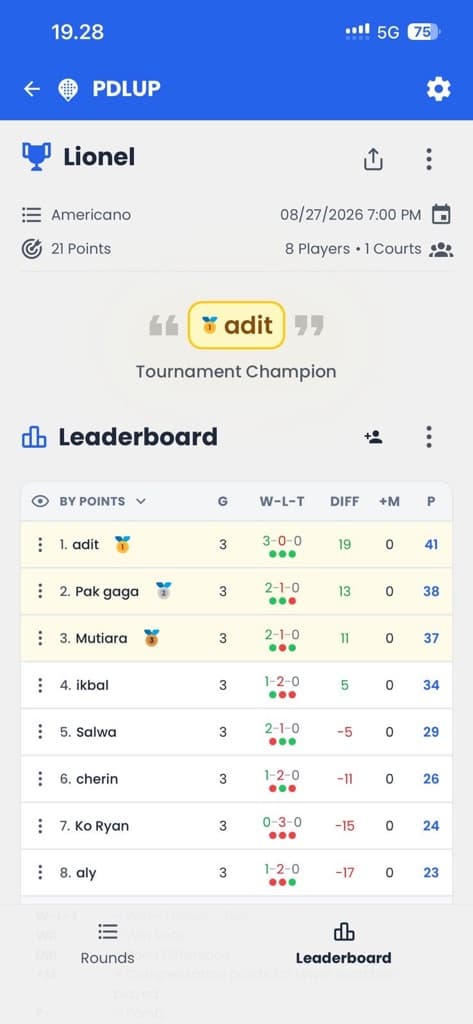Open the Leaderboard section overflow menu
This screenshot has height=1024, width=473.
(x=429, y=437)
